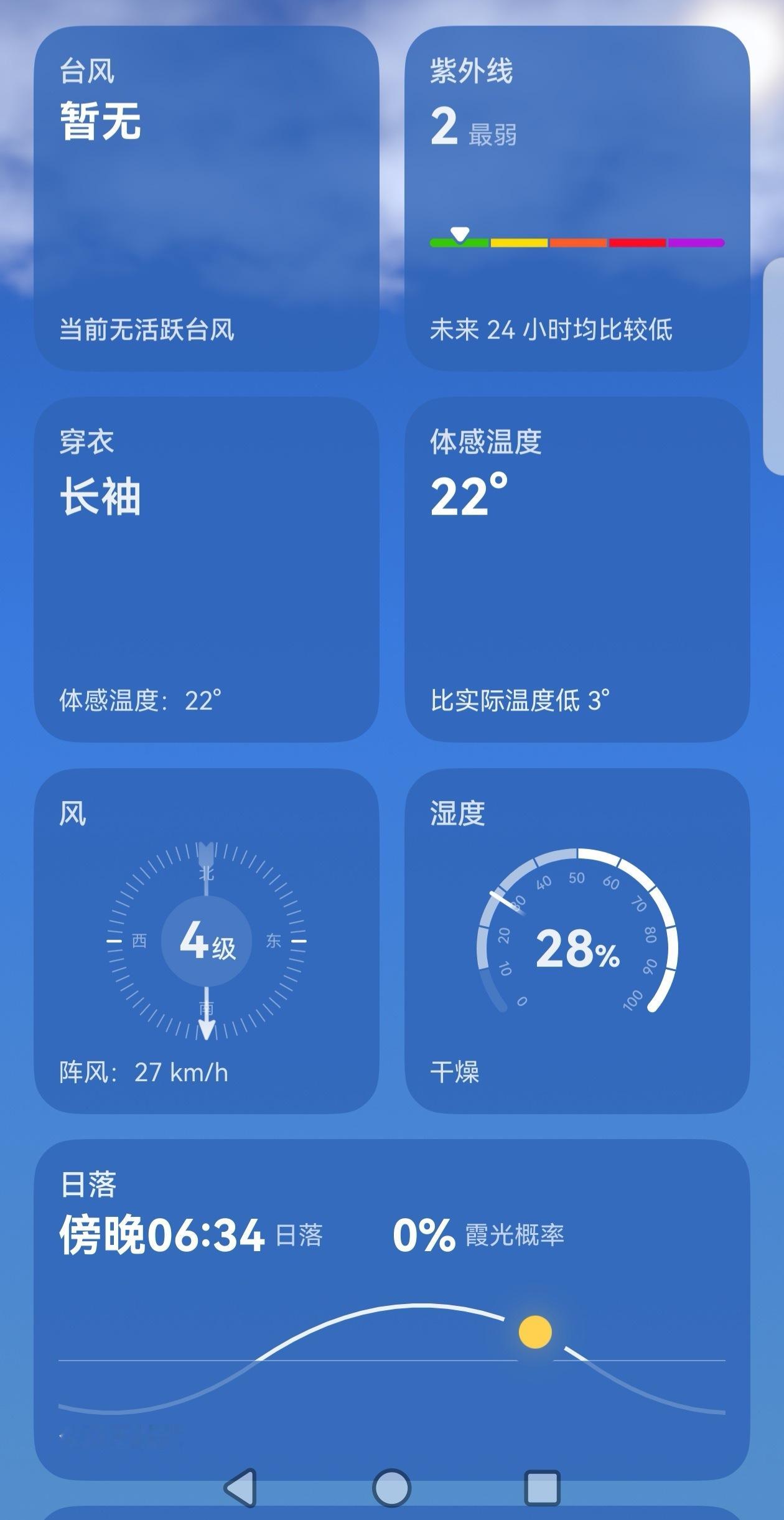Open the 体感温度 feels-like card
Screen dimensions: 784x1520
coord(577,570)
